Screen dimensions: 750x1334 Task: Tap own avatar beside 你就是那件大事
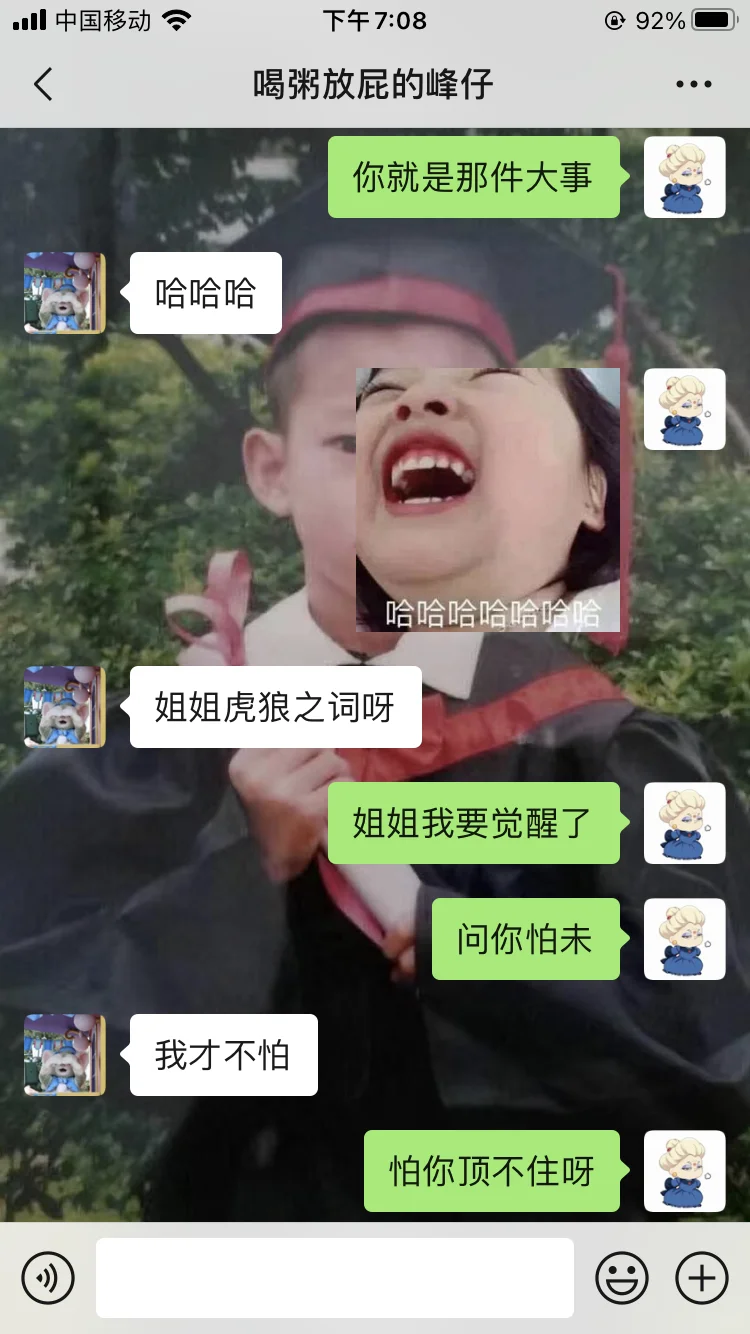click(x=685, y=177)
